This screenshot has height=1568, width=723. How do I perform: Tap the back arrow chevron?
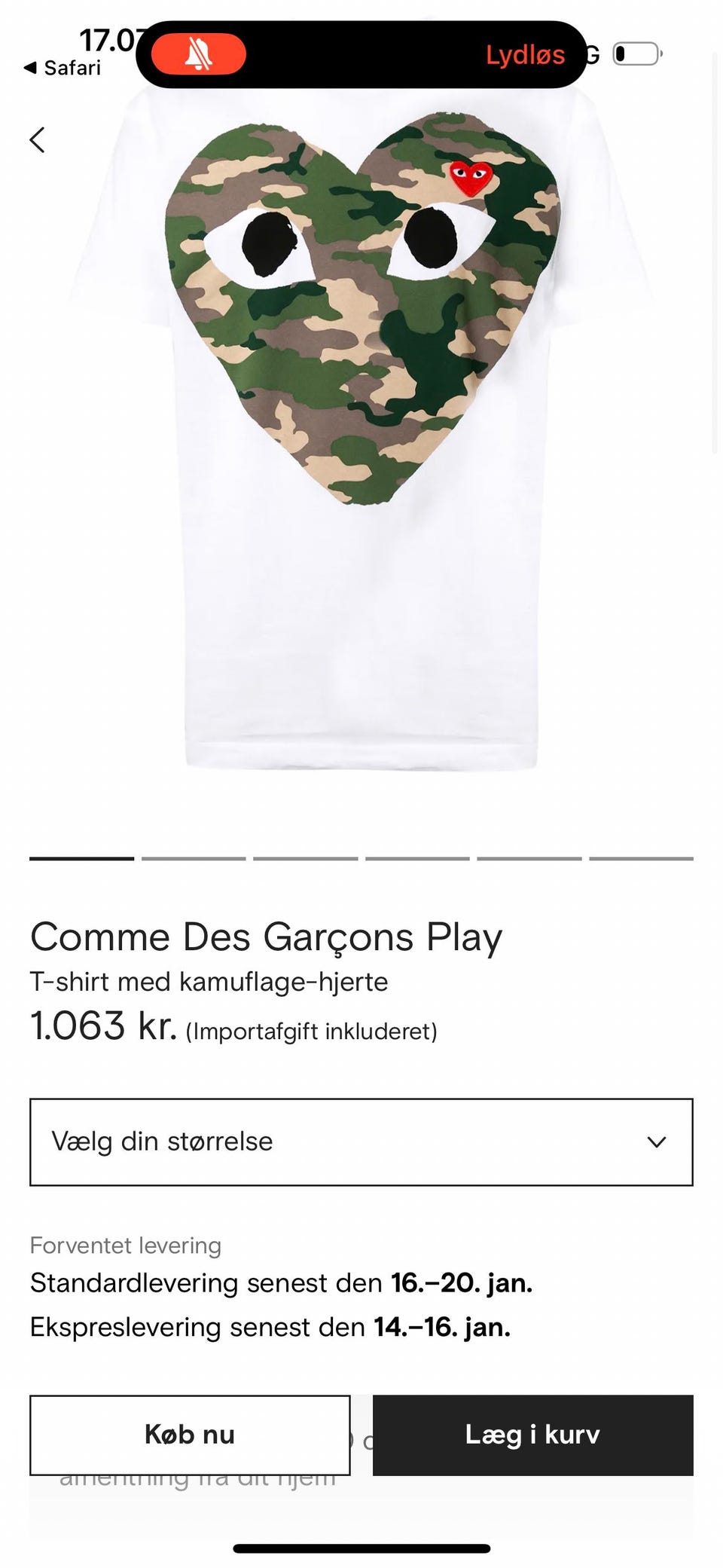coord(38,140)
